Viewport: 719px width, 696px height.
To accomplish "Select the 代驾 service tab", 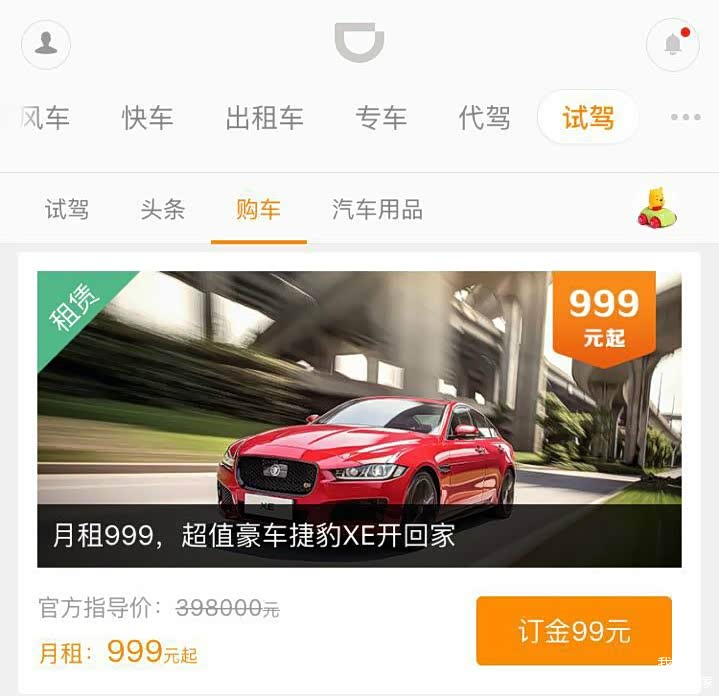I will (484, 118).
